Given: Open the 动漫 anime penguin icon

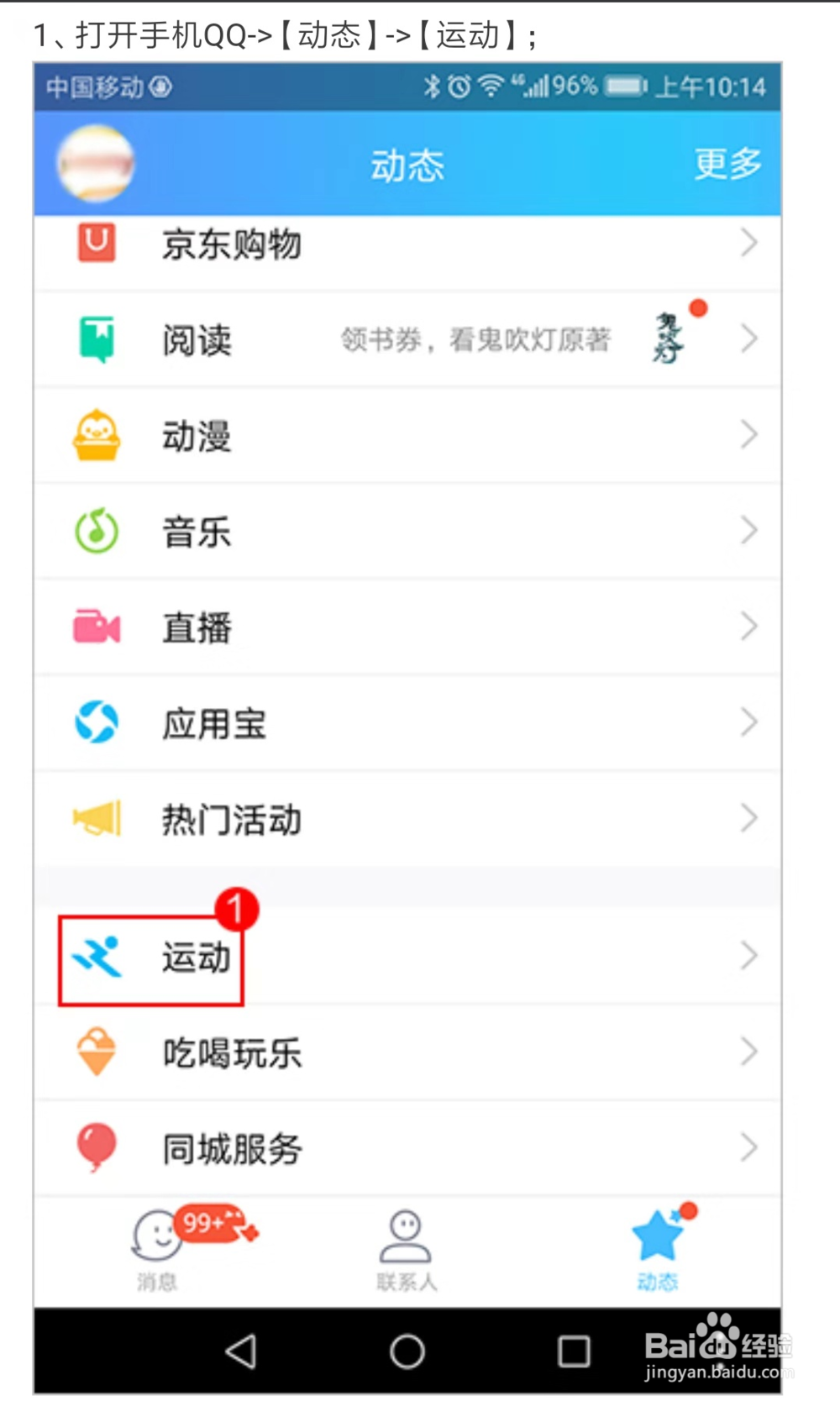Looking at the screenshot, I should pyautogui.click(x=97, y=434).
